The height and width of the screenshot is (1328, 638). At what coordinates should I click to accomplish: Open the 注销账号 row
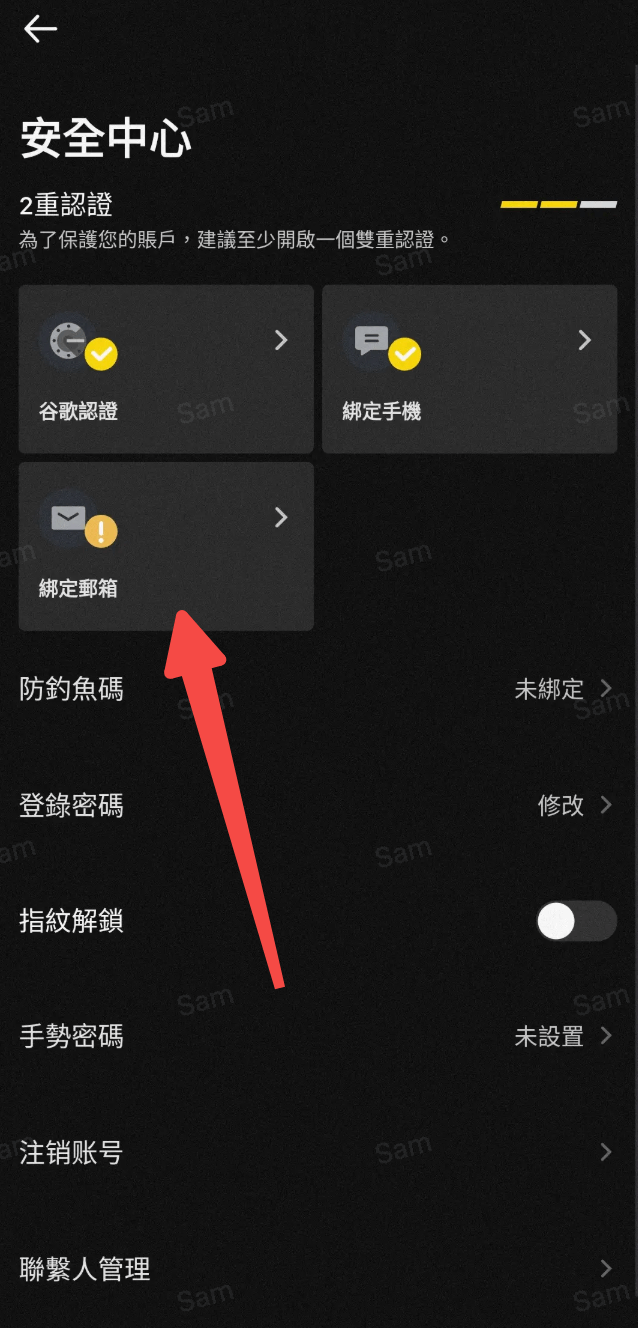318,1152
